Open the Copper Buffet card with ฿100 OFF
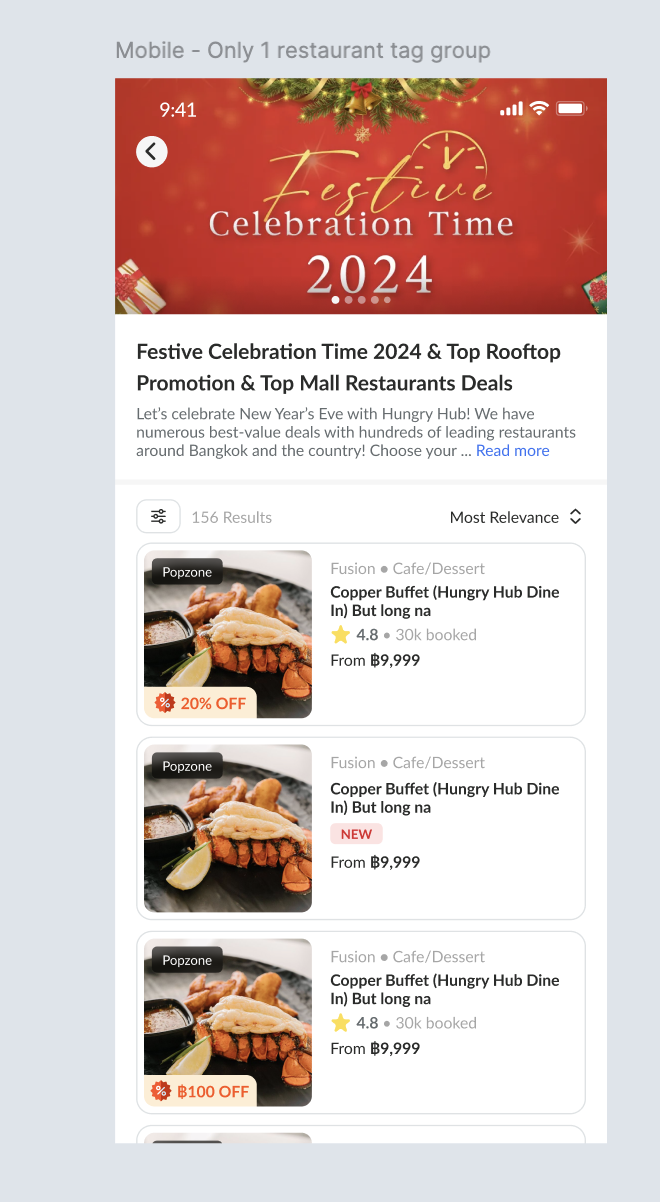The width and height of the screenshot is (660, 1202). click(444, 990)
